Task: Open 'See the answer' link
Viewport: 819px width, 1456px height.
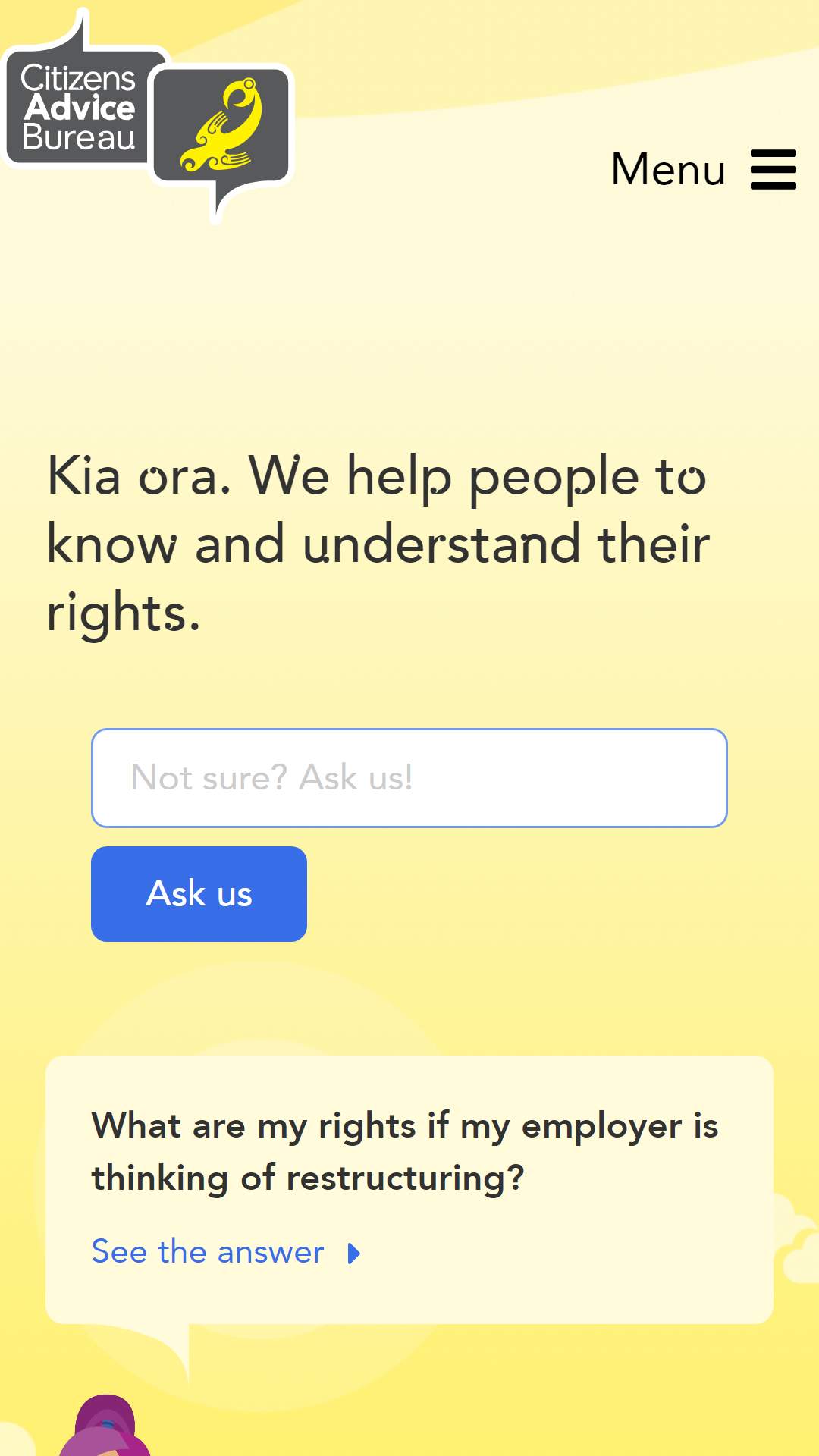Action: click(226, 1252)
